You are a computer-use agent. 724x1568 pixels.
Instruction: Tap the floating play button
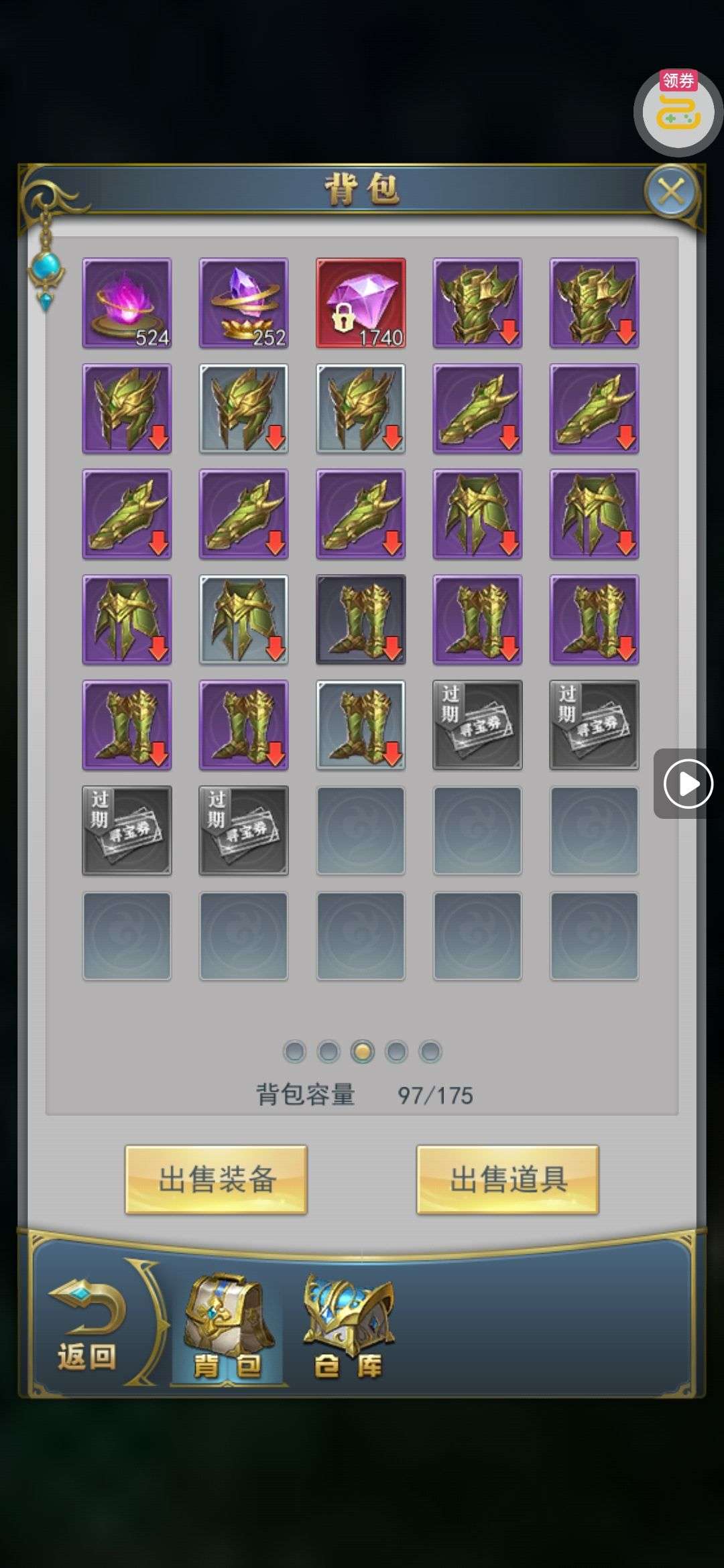coord(688,783)
